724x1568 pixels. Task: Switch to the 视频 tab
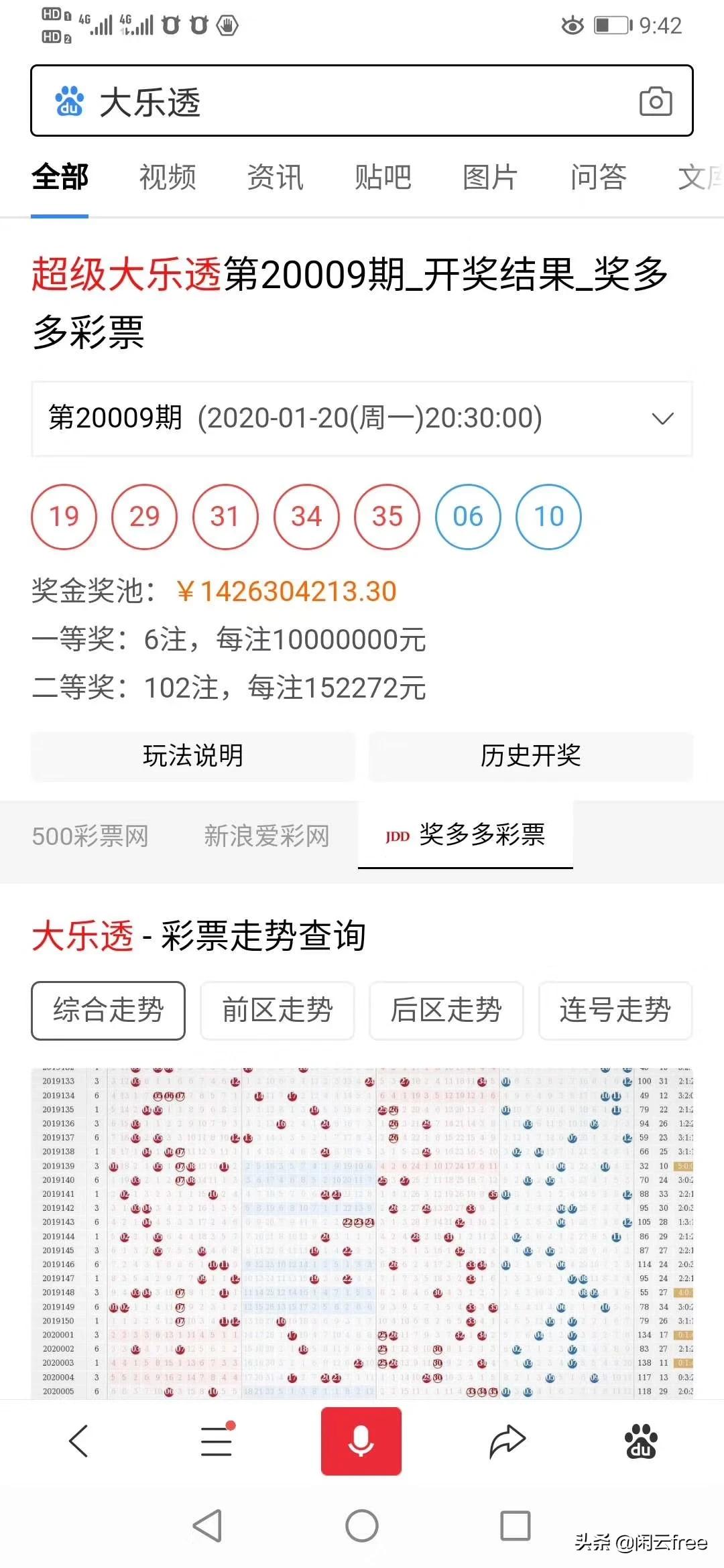168,178
